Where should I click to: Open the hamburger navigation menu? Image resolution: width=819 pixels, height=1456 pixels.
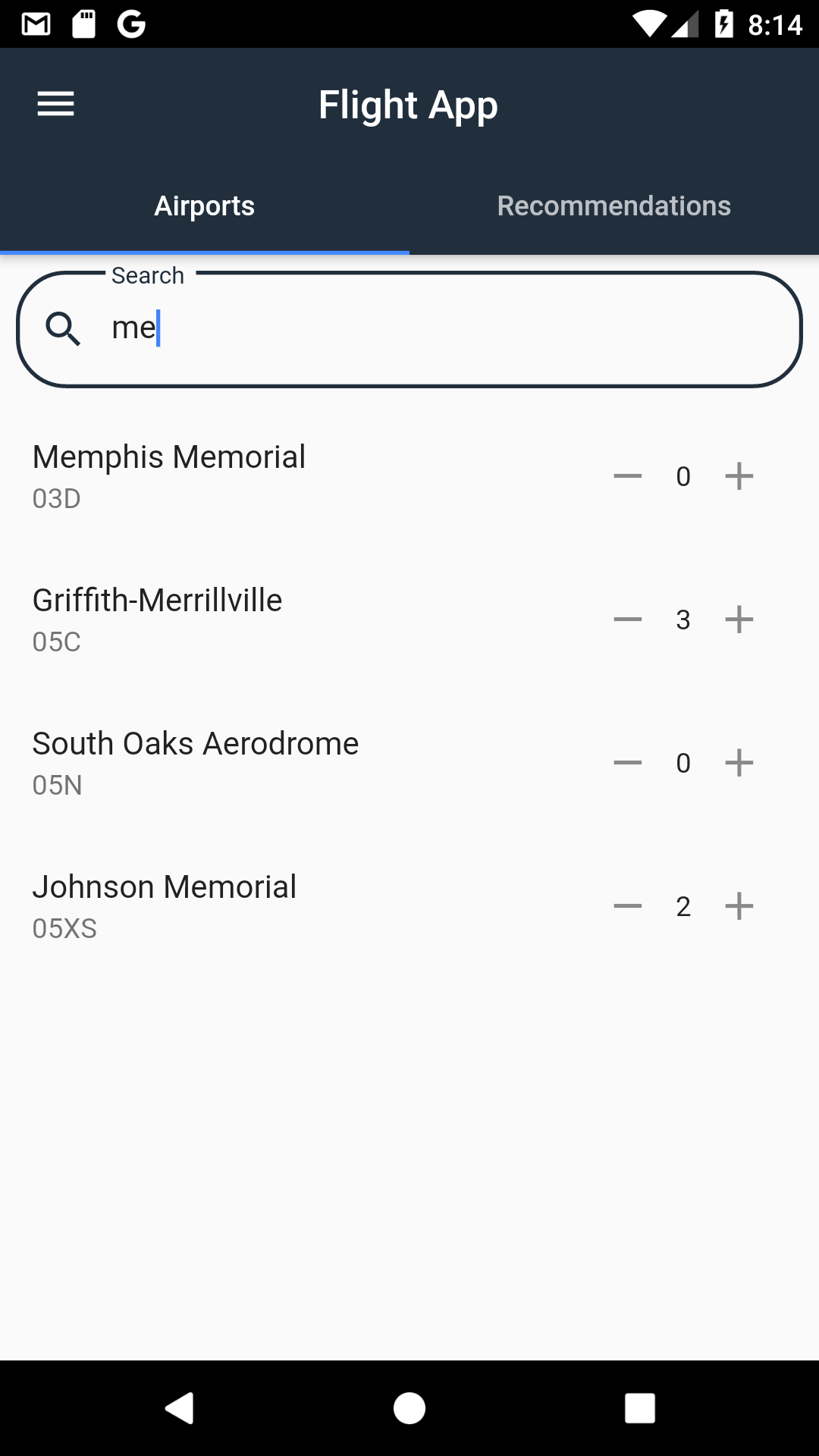point(56,104)
